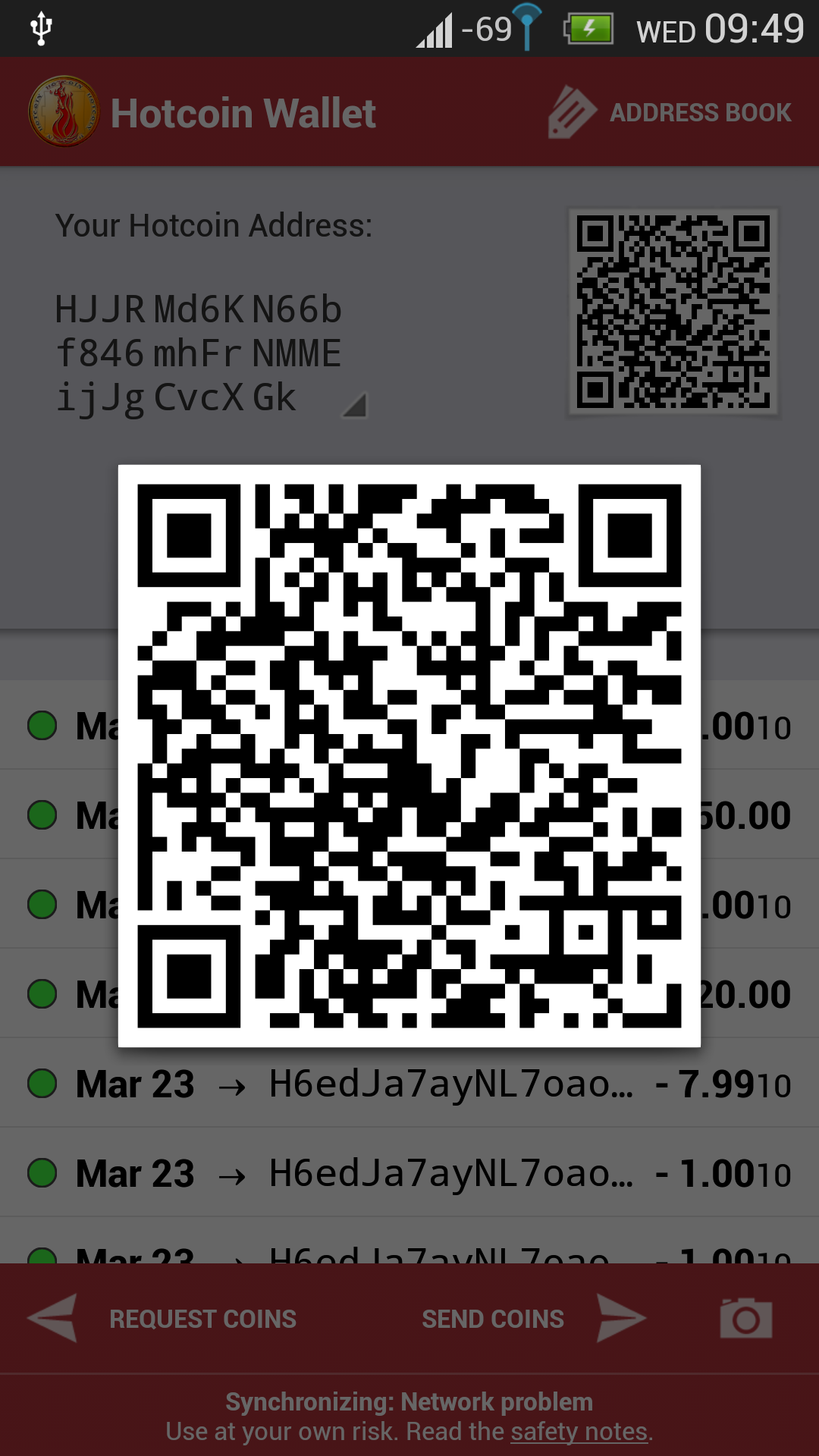Tap the green dot on the topmost transaction
819x1456 pixels.
(x=42, y=725)
